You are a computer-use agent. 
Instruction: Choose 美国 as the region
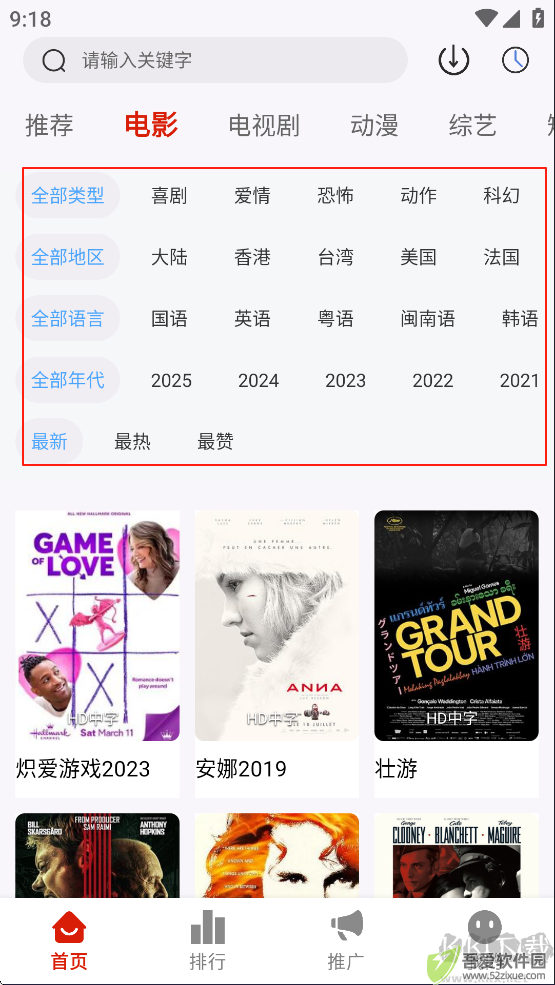(418, 257)
